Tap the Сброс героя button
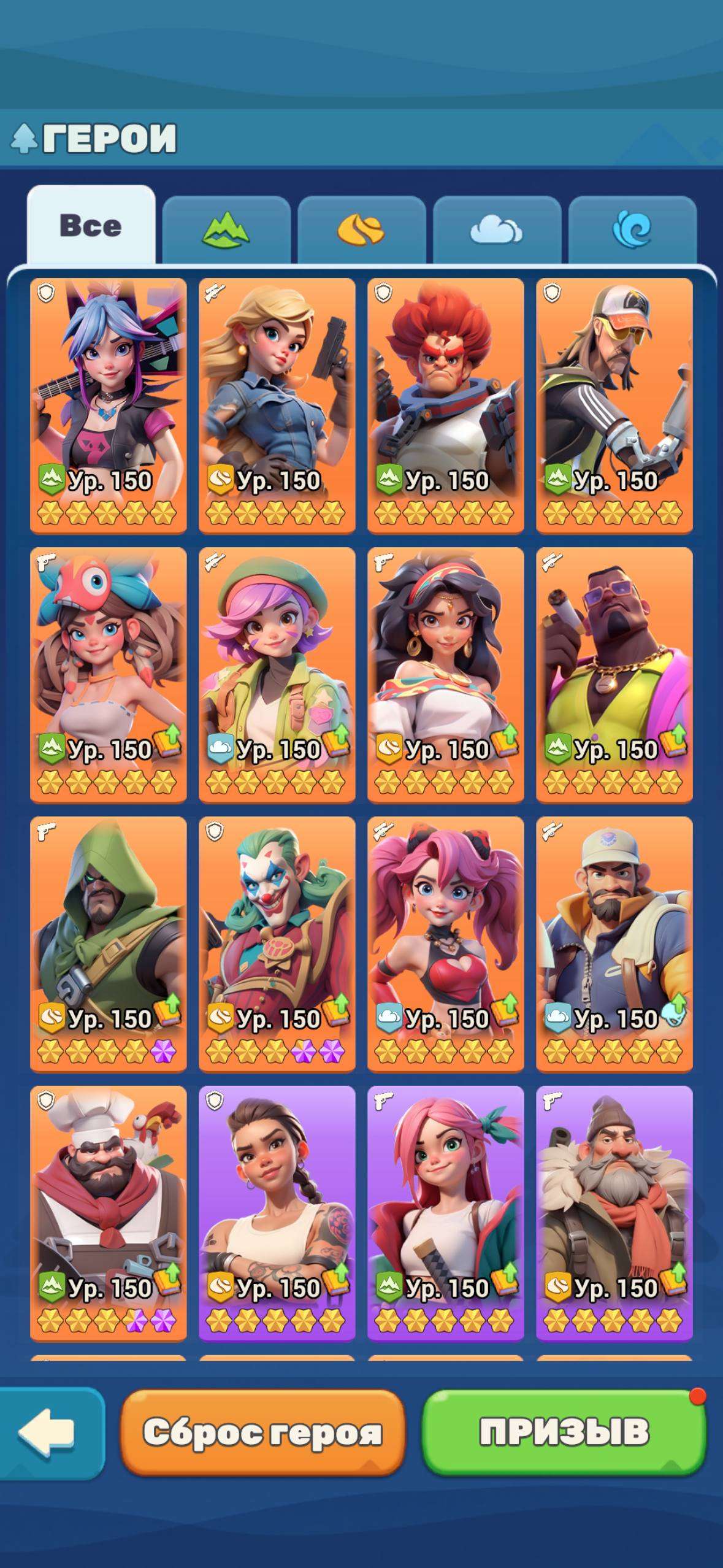This screenshot has width=723, height=1568. pyautogui.click(x=262, y=1433)
